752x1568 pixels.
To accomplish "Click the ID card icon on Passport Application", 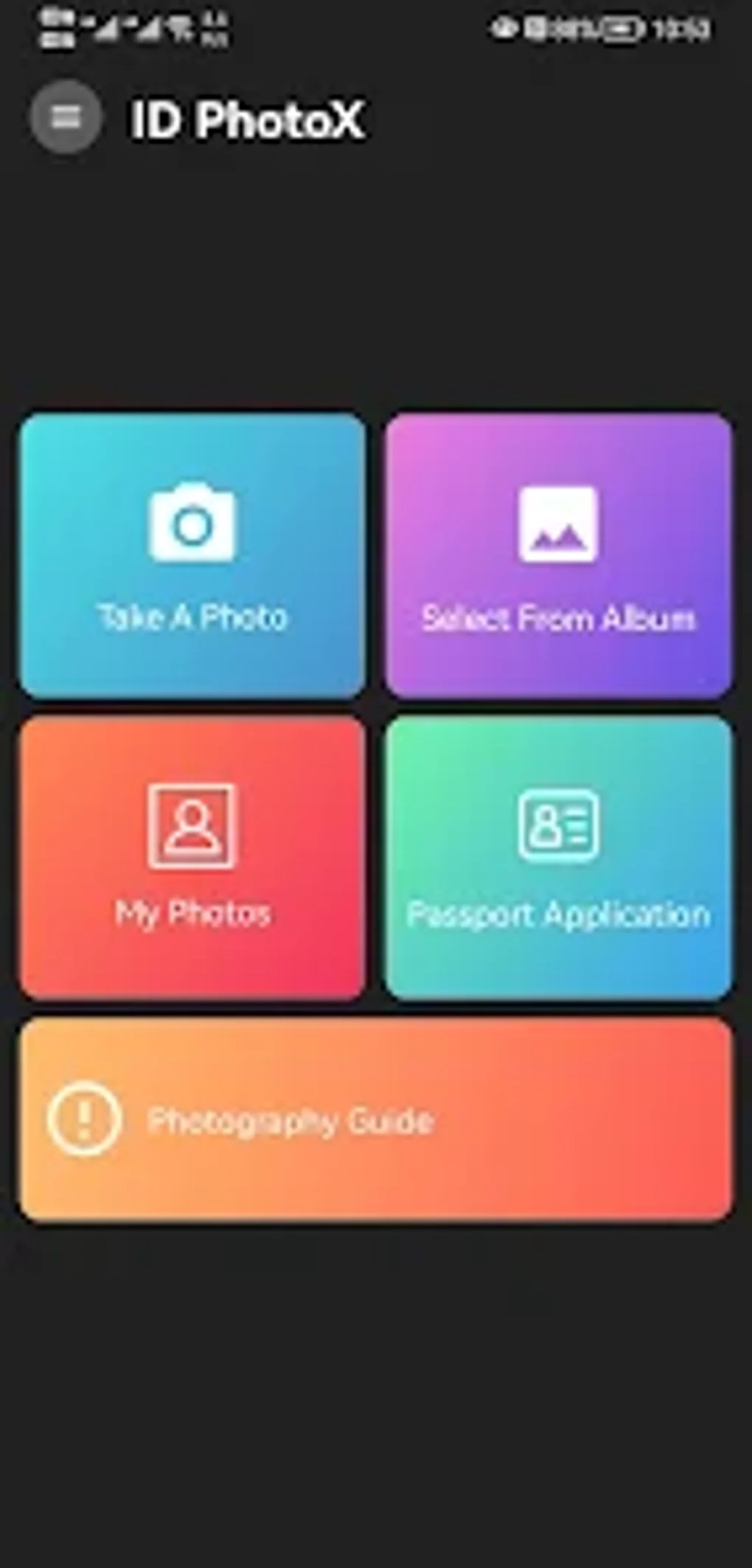I will click(557, 826).
